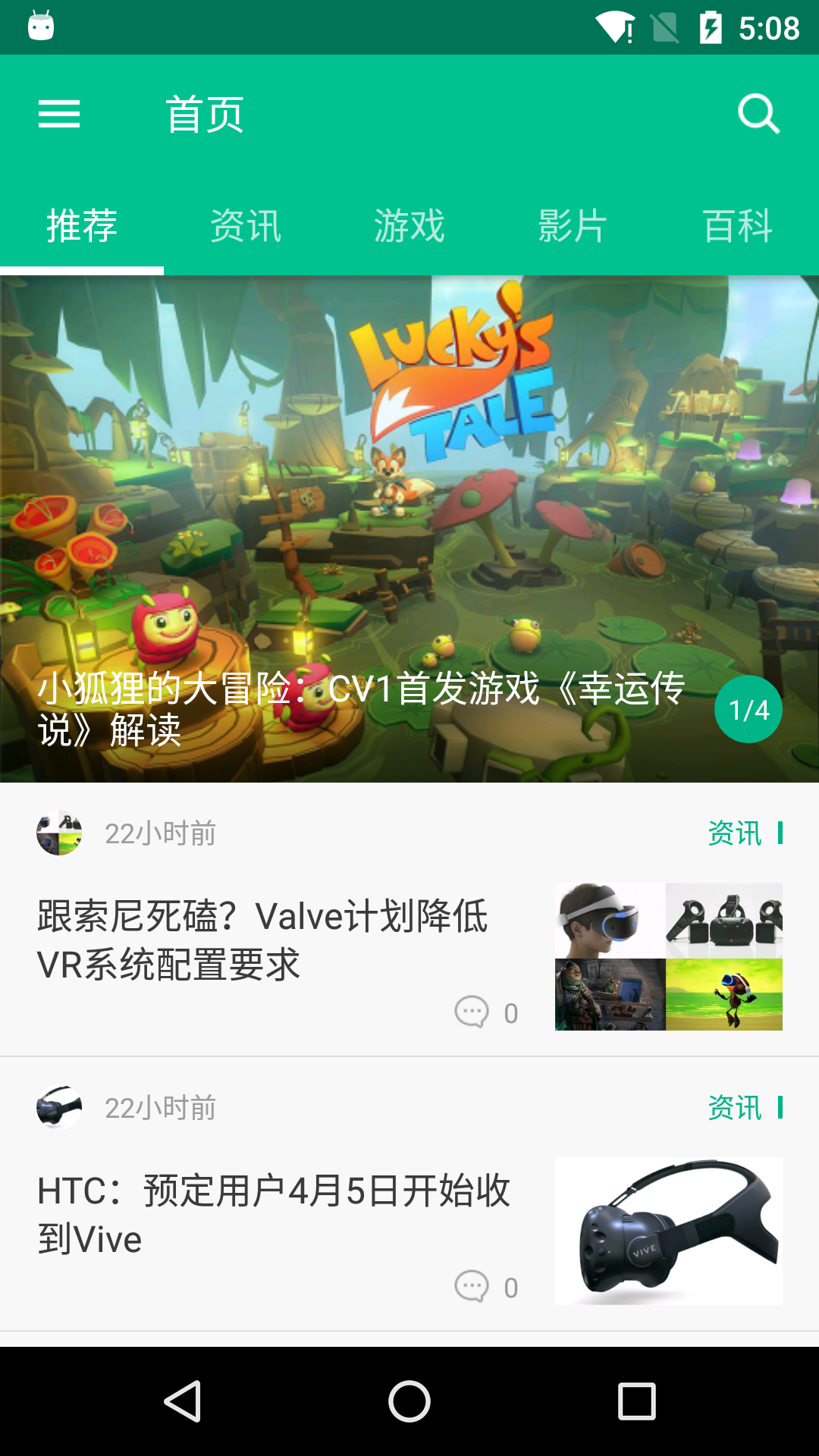Viewport: 819px width, 1456px height.
Task: Go back using the system back button
Action: point(182,1401)
